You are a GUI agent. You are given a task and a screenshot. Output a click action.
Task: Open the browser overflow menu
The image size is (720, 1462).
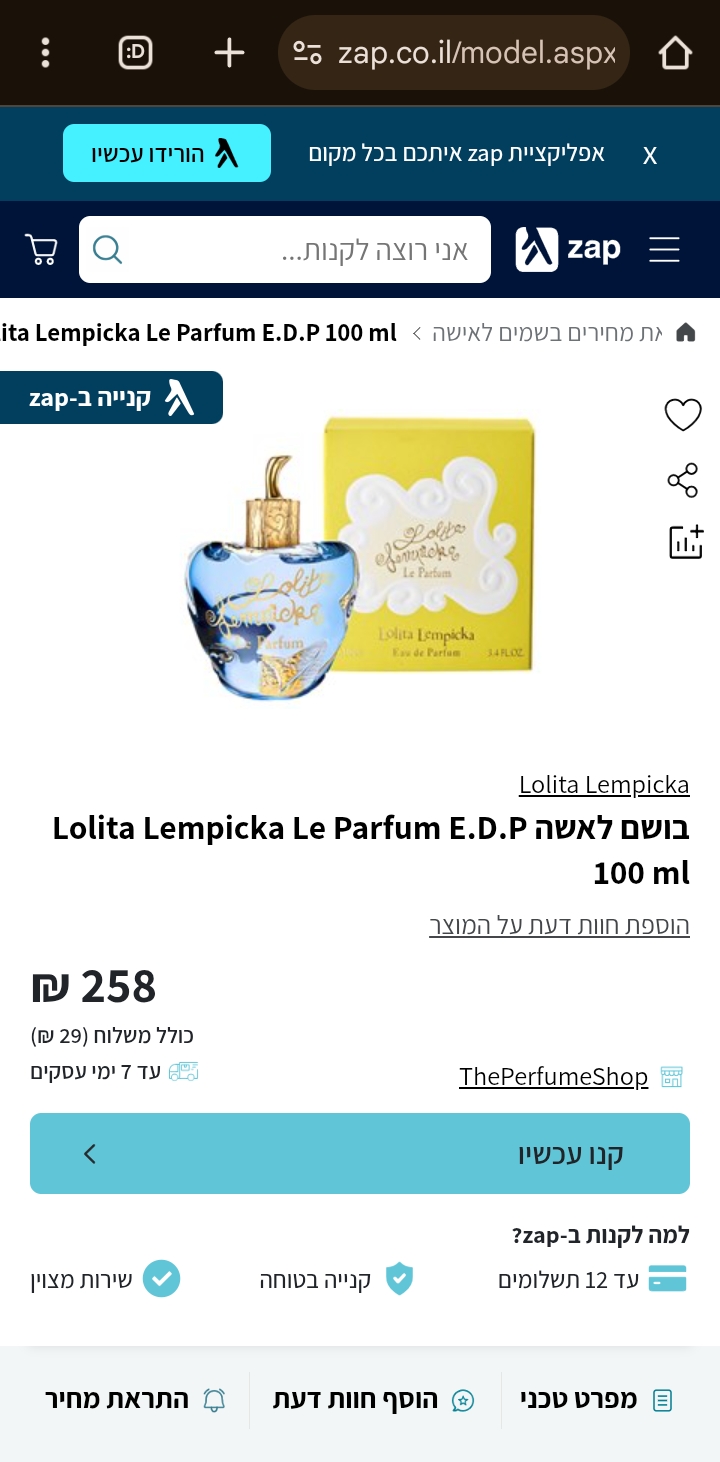[45, 53]
